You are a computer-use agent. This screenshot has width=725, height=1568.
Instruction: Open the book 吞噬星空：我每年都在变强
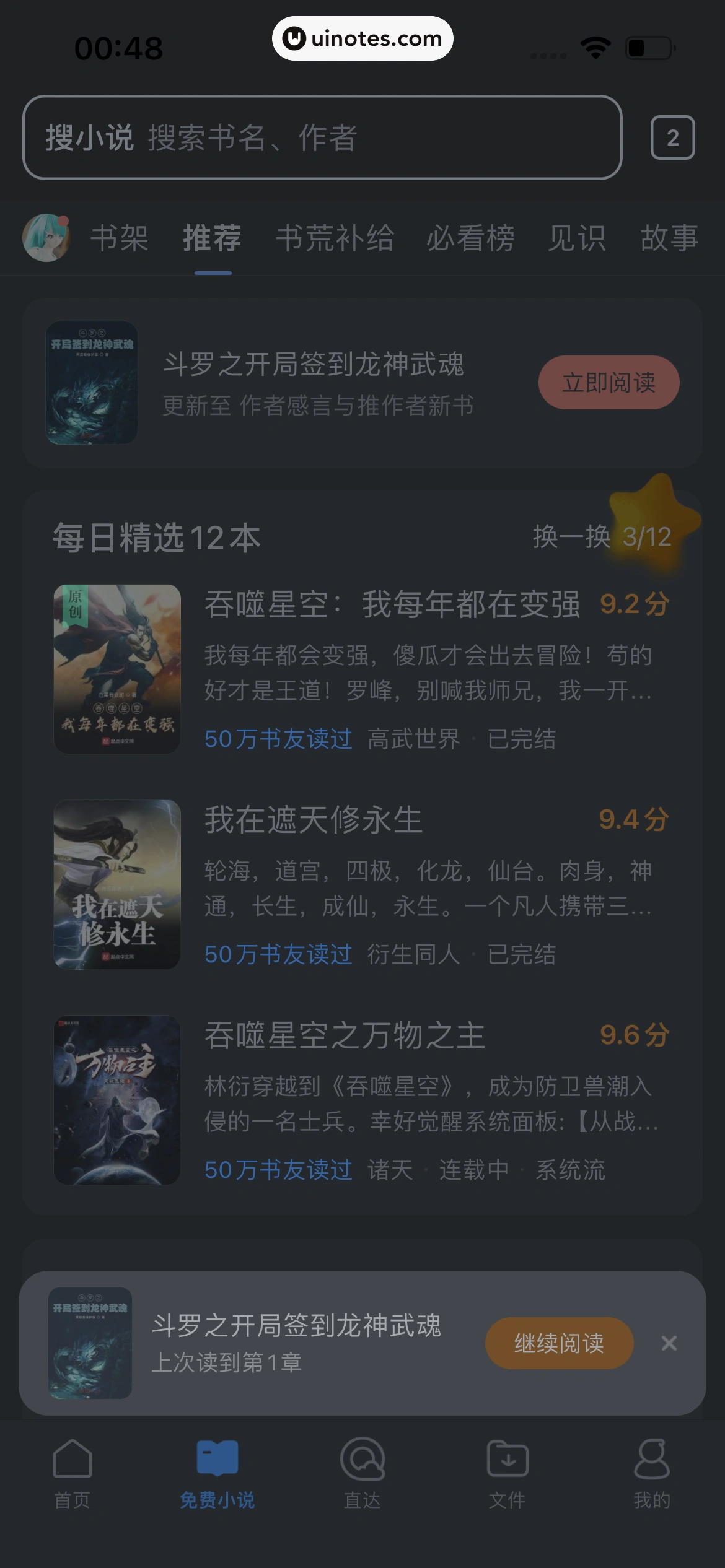[392, 604]
